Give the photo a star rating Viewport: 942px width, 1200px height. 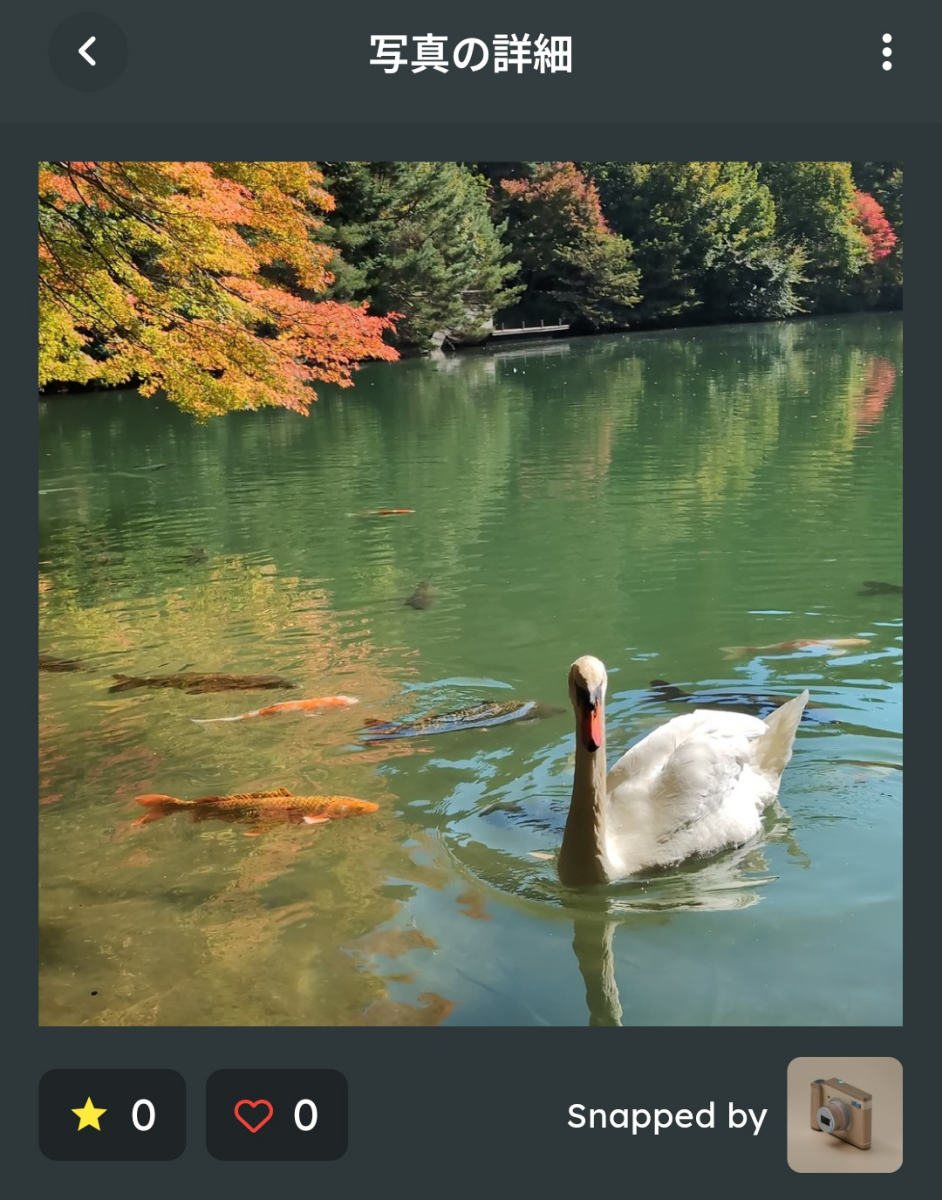pyautogui.click(x=112, y=1115)
